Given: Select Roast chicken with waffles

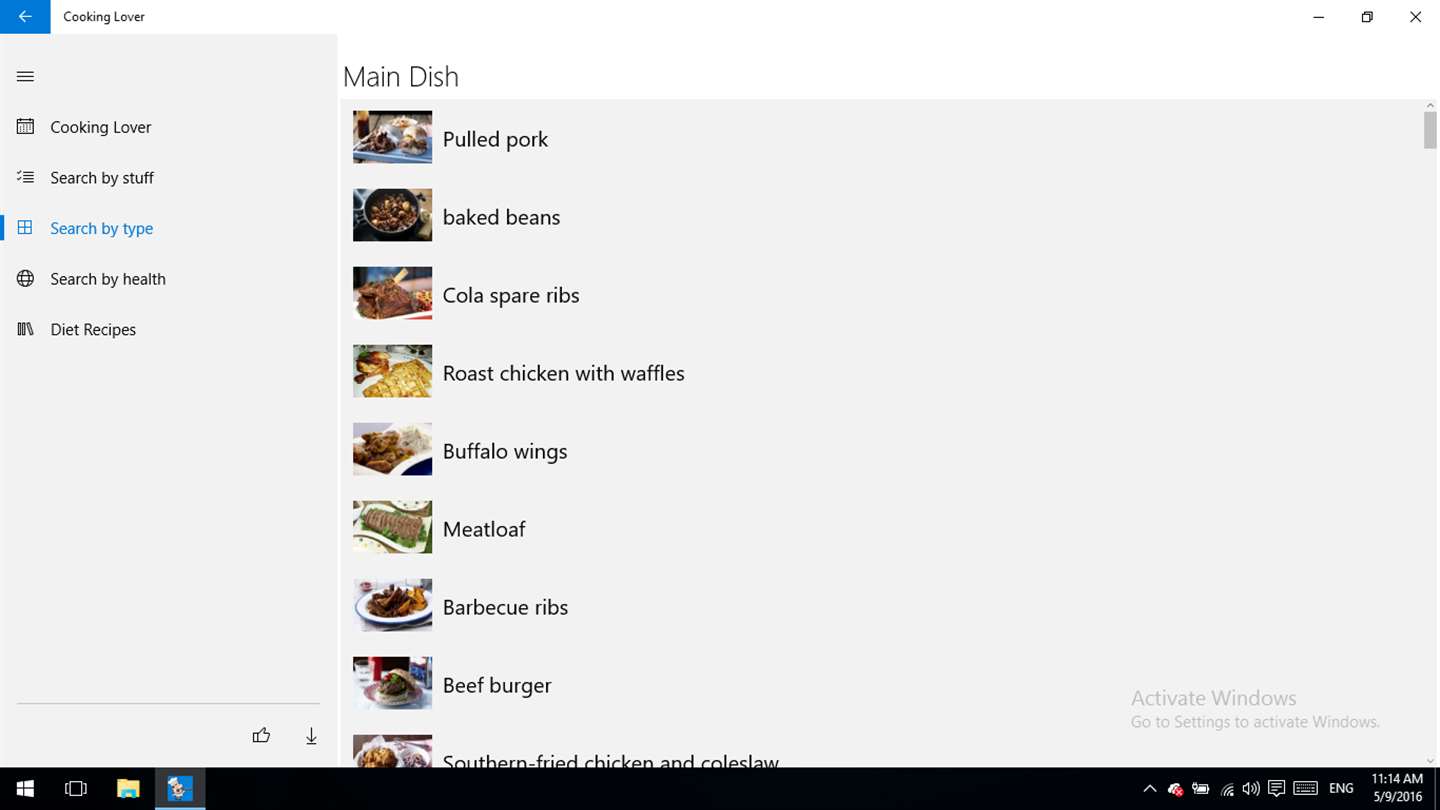Looking at the screenshot, I should coord(563,373).
